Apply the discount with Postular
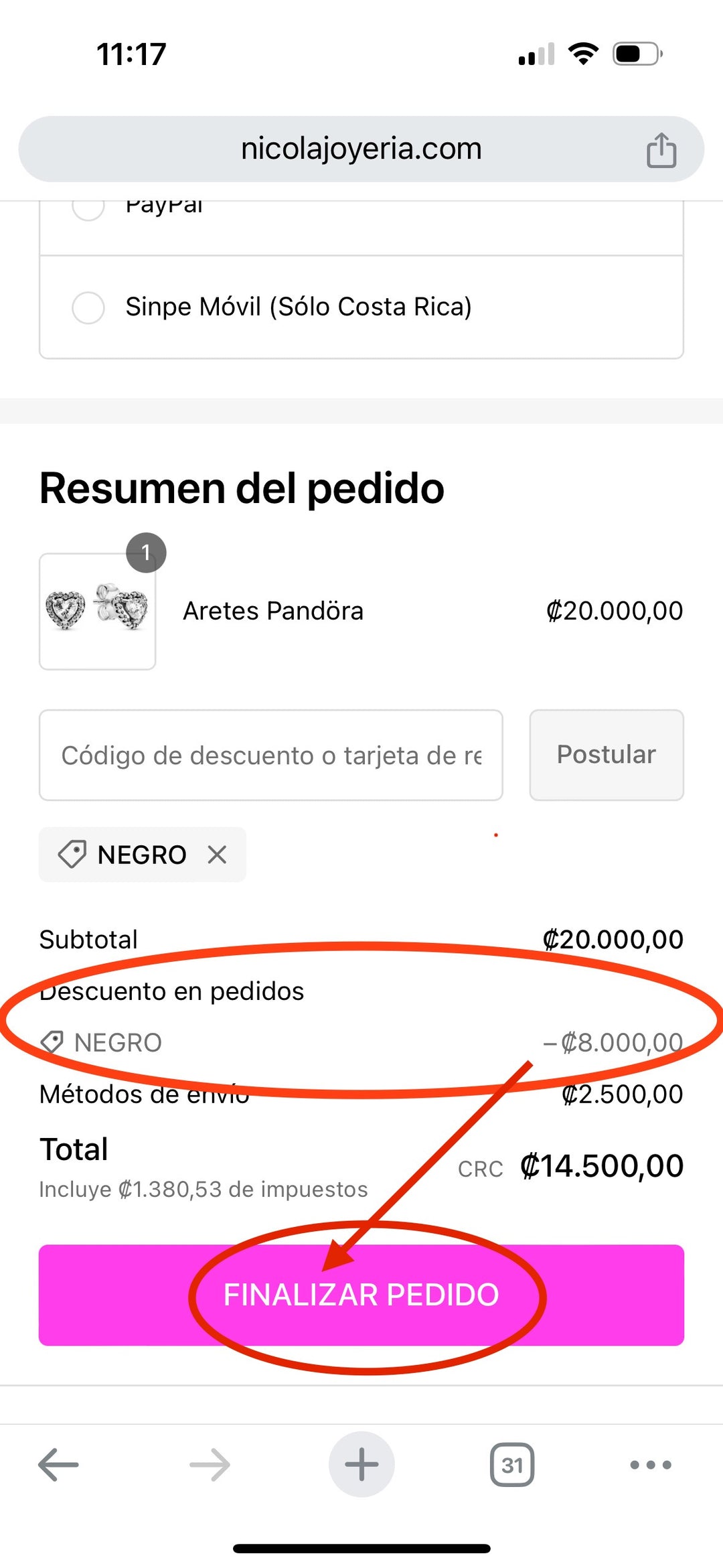This screenshot has width=723, height=1568. coord(606,755)
